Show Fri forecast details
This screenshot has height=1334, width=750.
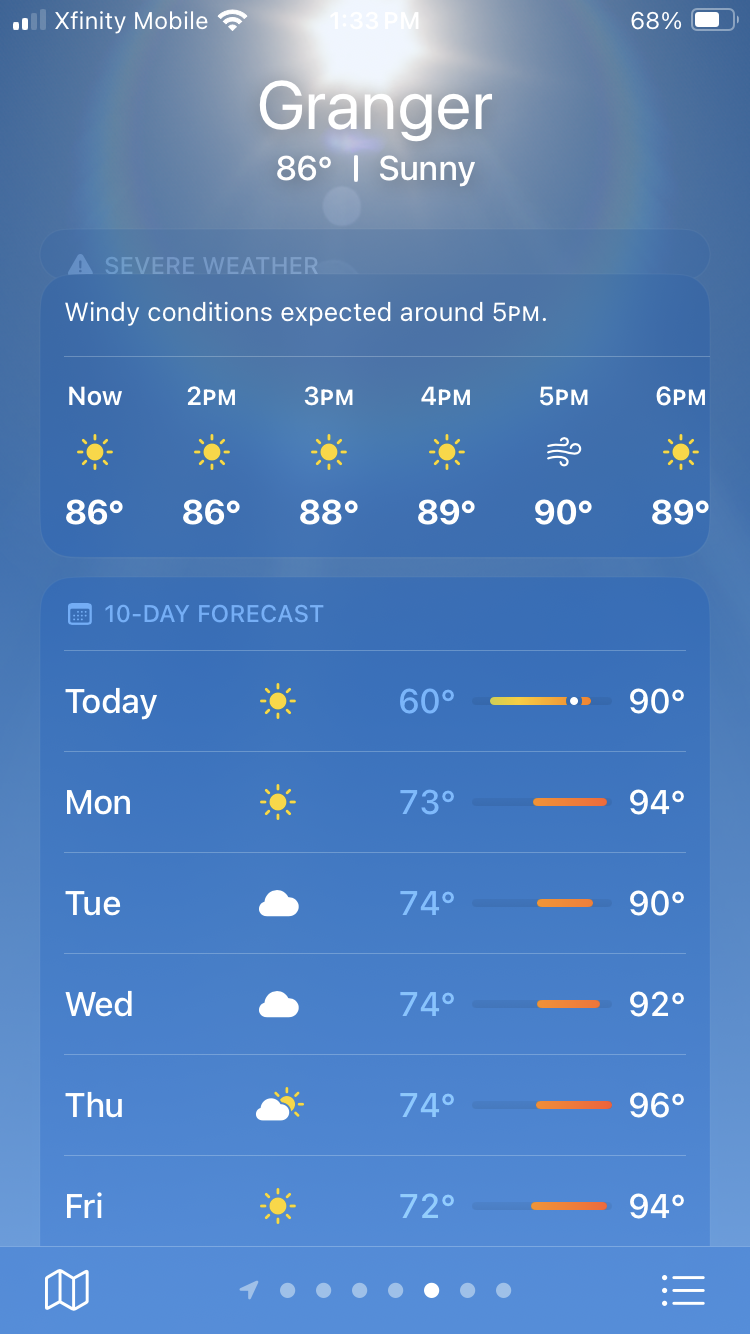point(374,1205)
